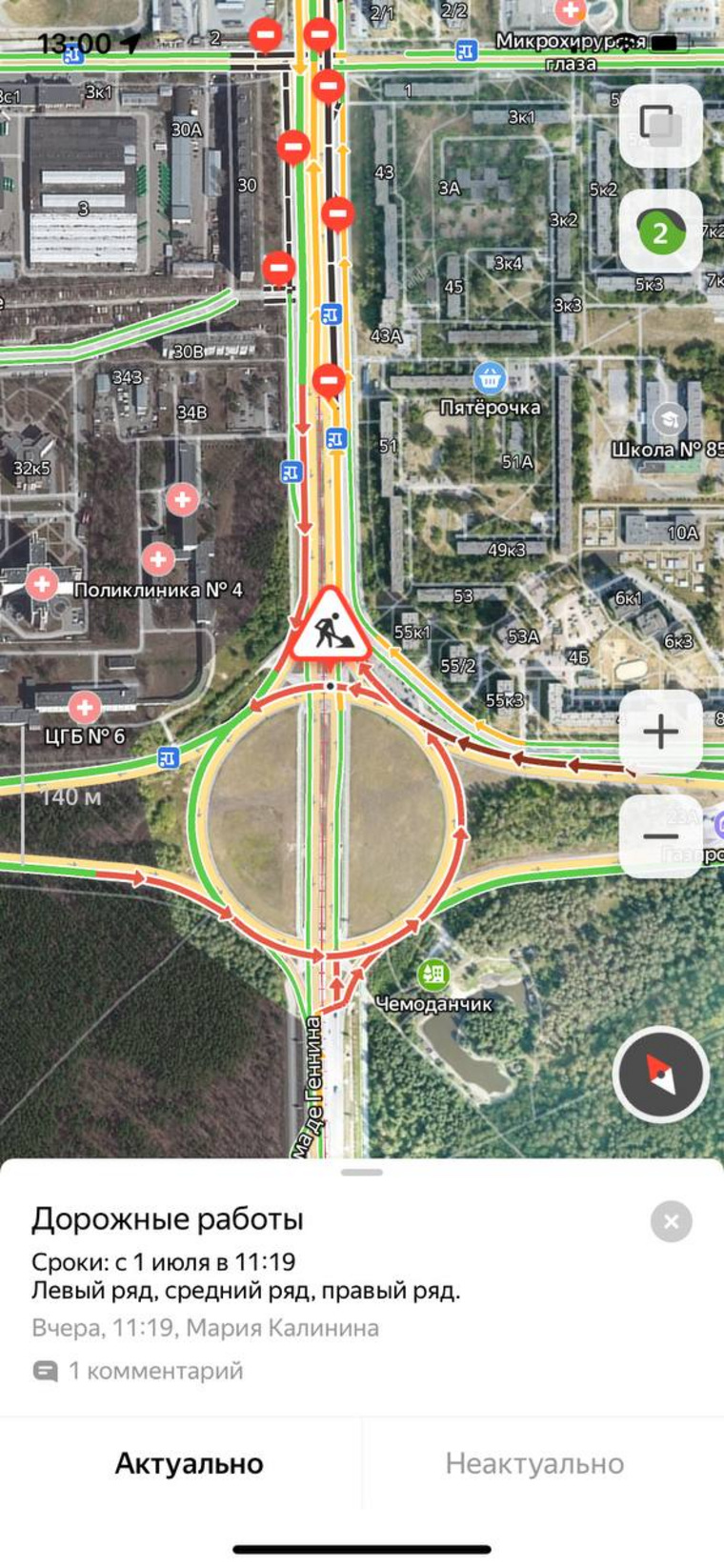Tap the traffic level 2 indicator
724x1568 pixels.
pos(660,231)
